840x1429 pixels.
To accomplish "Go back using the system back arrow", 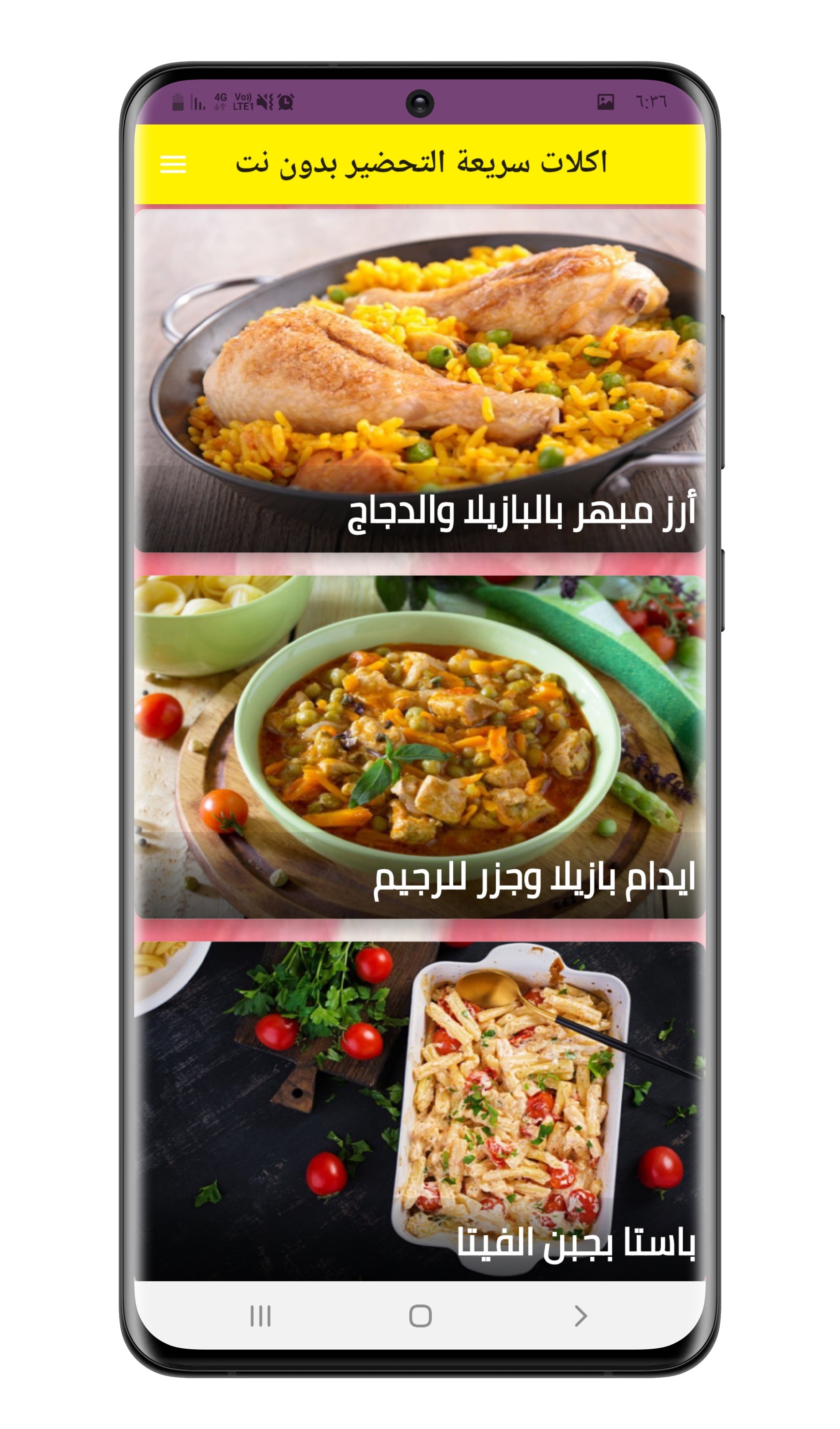I will tap(580, 1316).
